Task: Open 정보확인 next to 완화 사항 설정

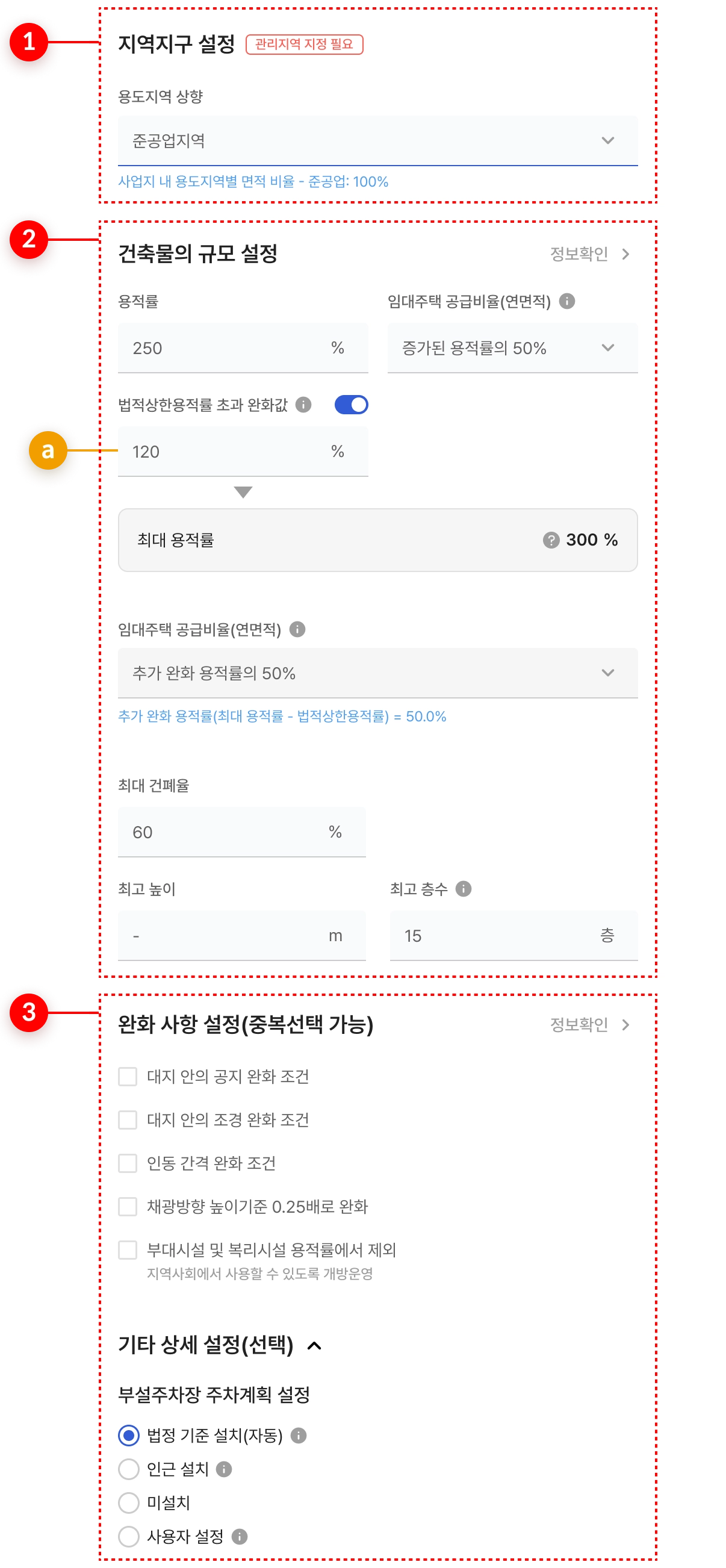Action: tap(589, 1024)
